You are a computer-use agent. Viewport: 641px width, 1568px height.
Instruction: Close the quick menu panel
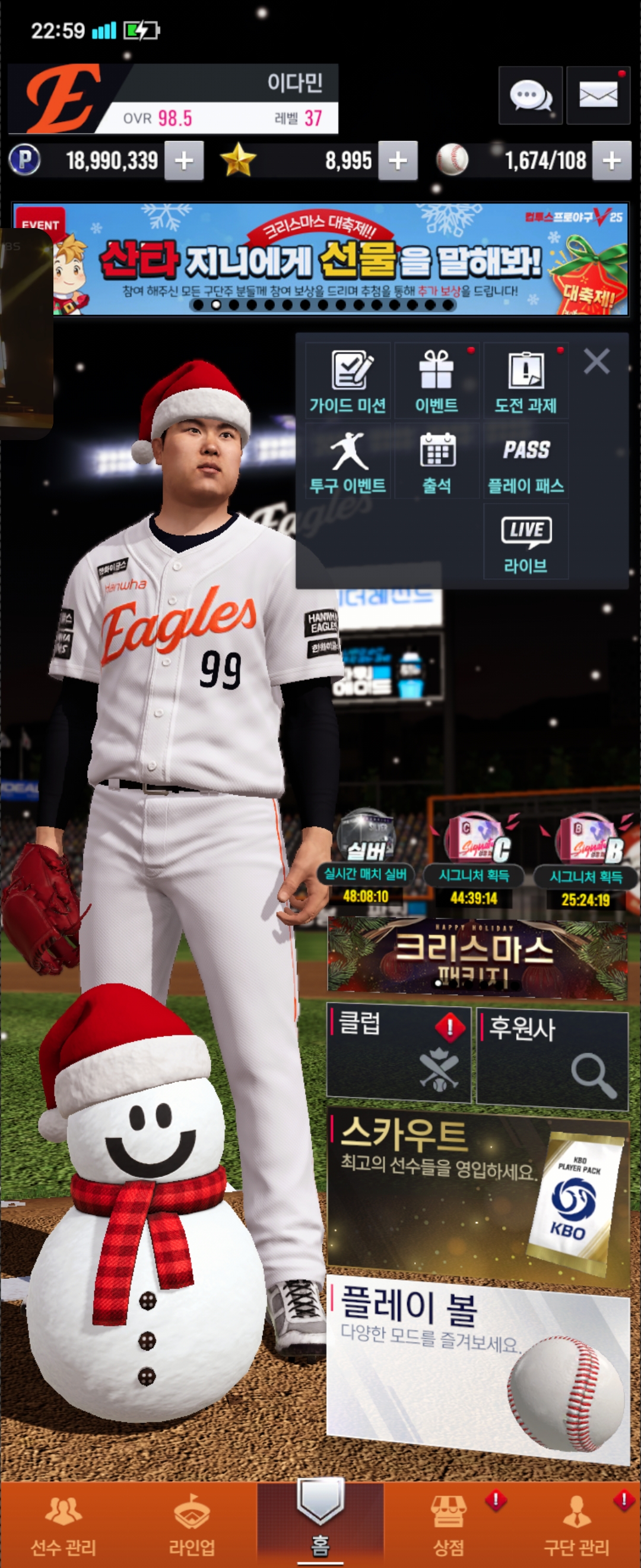coord(596,361)
